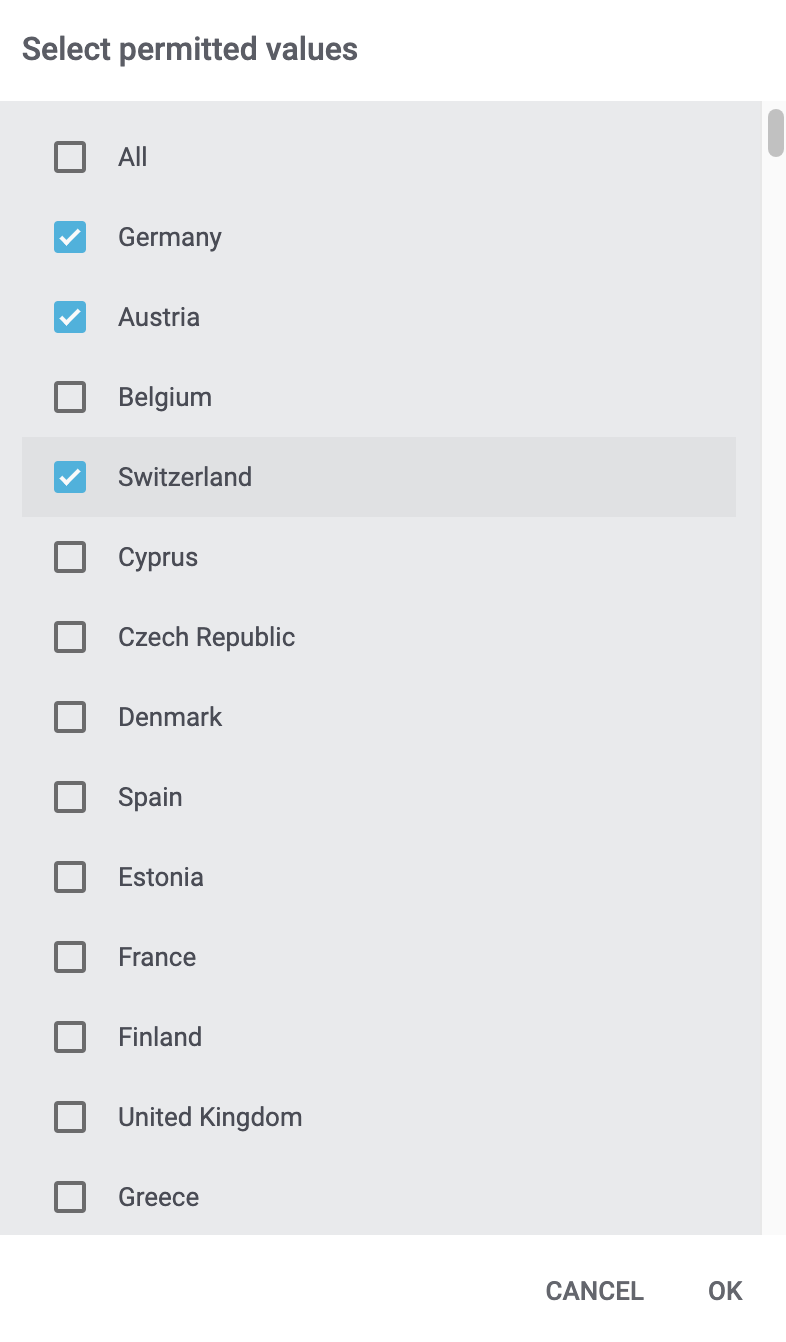Tick the Cyprus checkbox
786x1342 pixels.
pos(70,557)
